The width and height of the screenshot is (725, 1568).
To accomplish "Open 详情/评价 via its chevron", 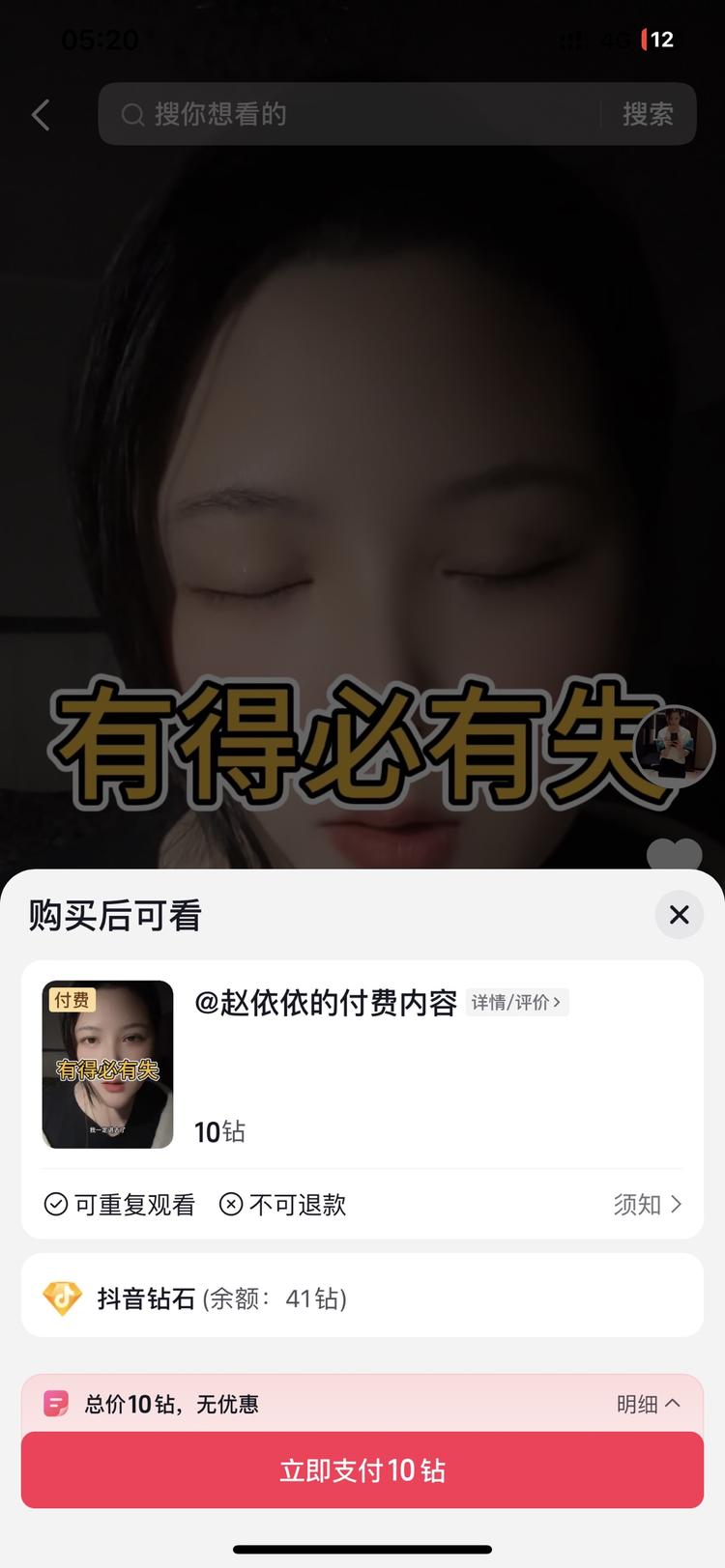I will 517,1003.
